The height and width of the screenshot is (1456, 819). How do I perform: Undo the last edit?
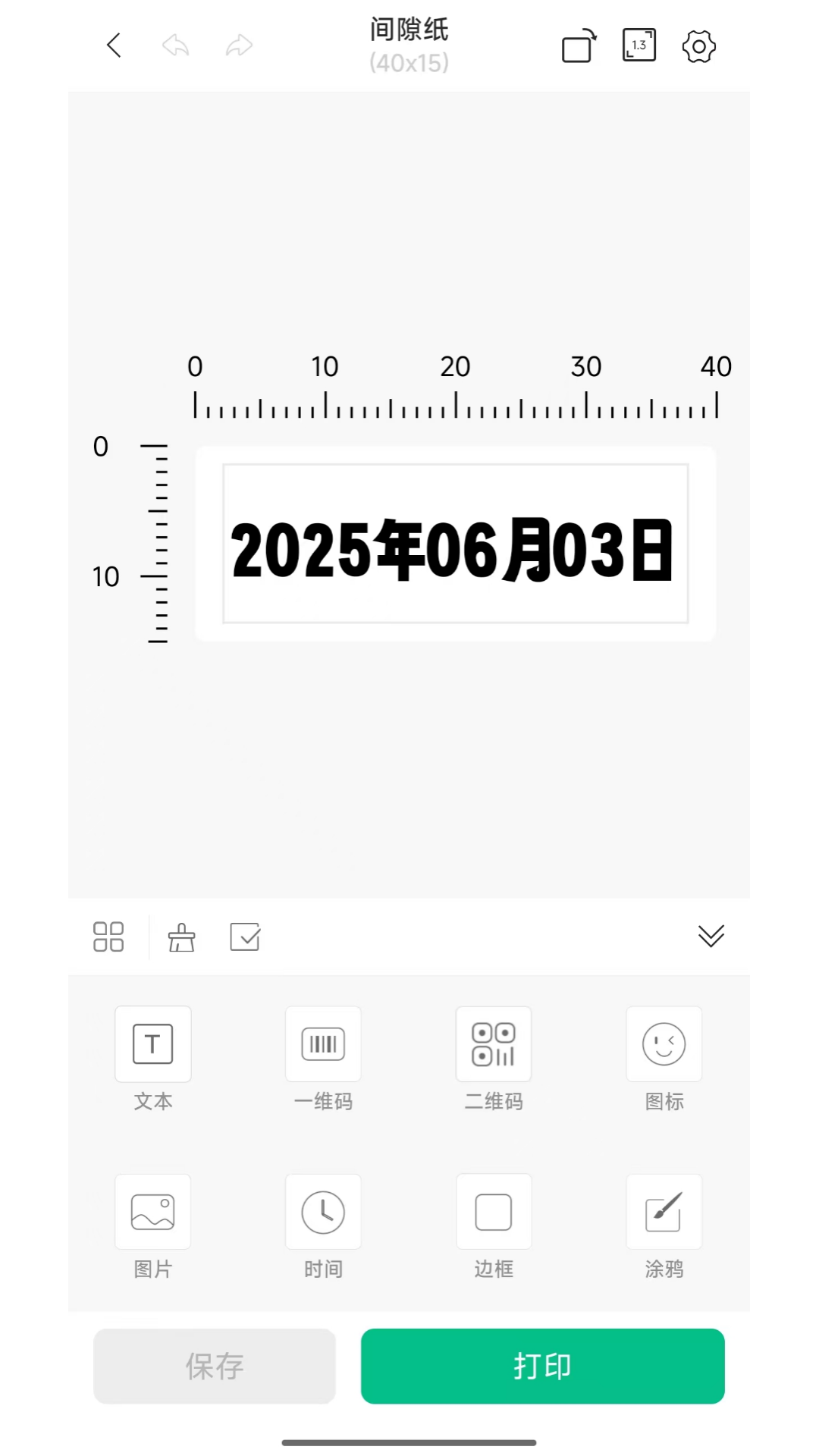tap(176, 45)
